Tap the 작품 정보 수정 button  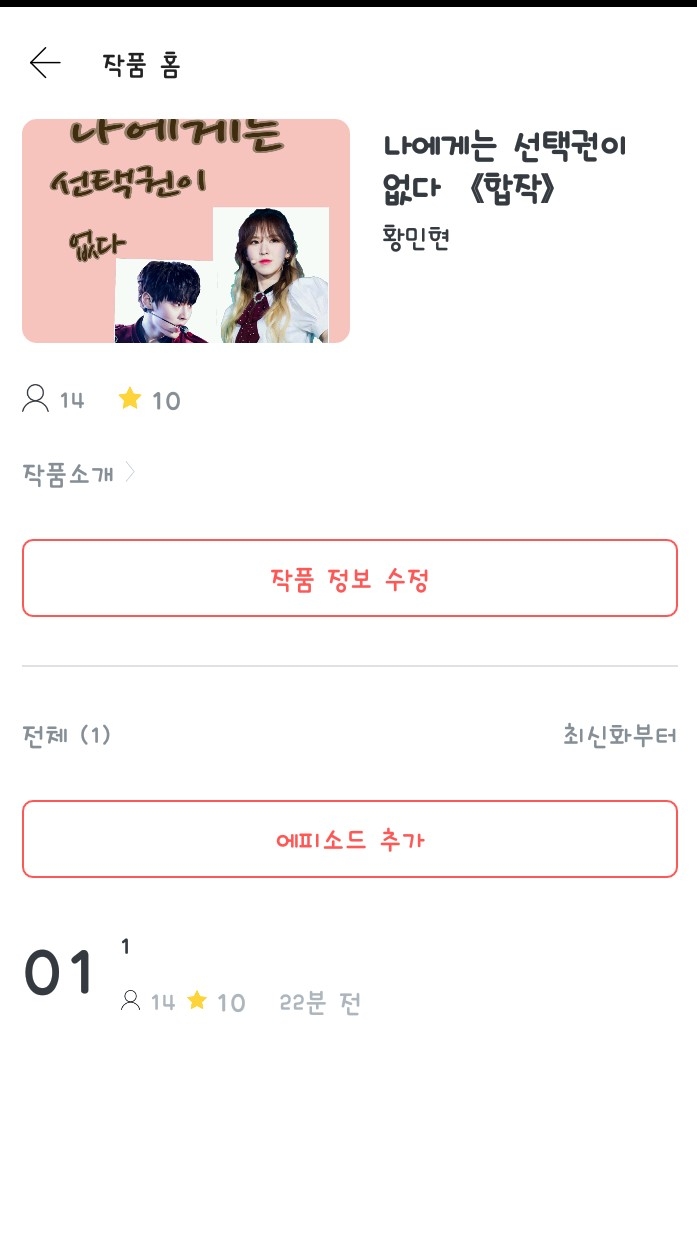point(349,579)
